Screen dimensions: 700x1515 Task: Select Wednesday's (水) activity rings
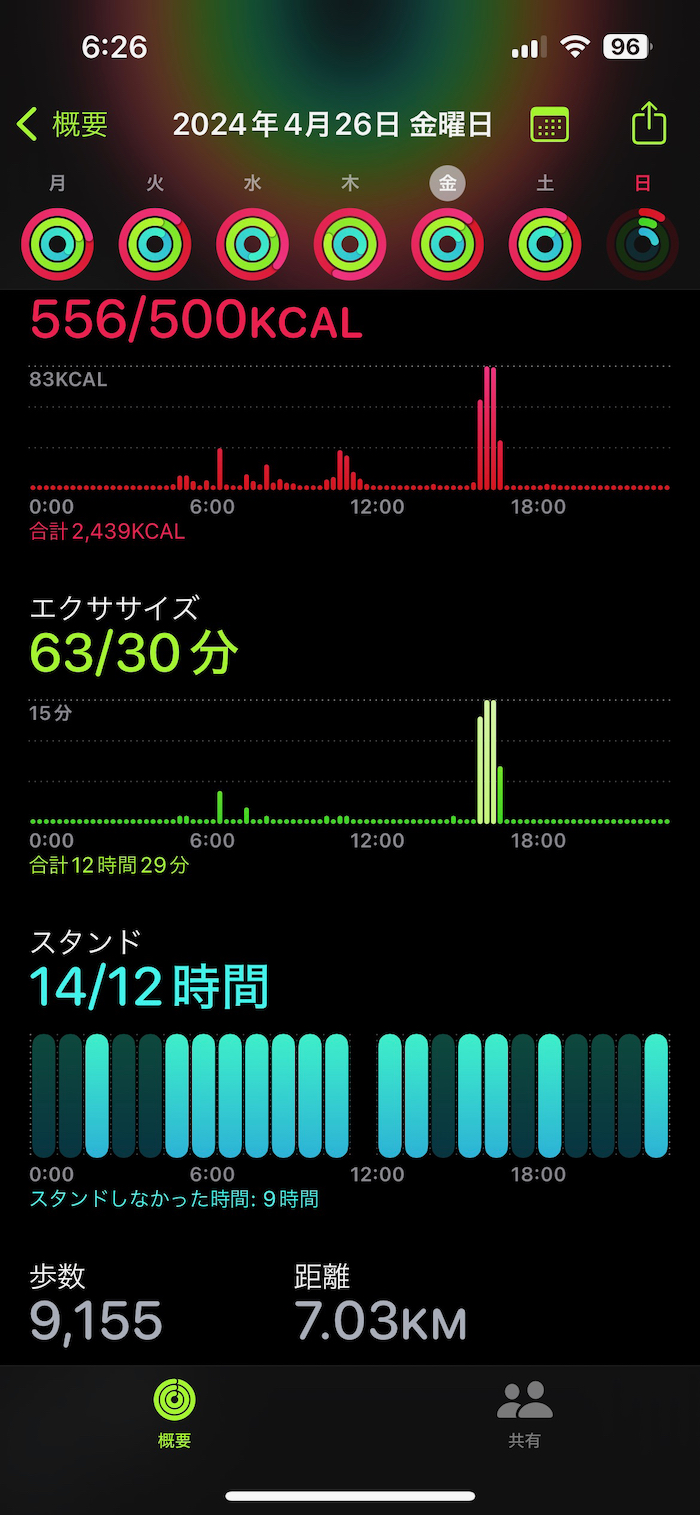[252, 244]
